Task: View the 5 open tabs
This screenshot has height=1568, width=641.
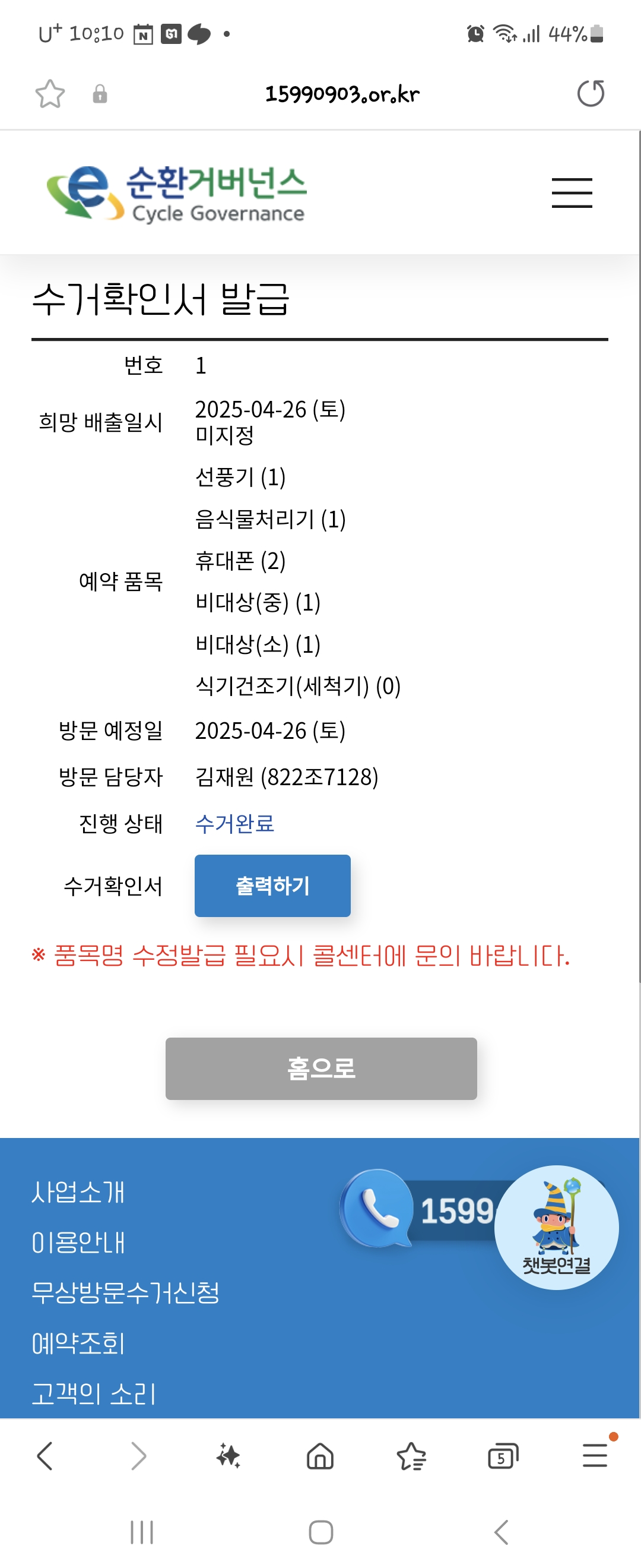Action: (503, 1456)
